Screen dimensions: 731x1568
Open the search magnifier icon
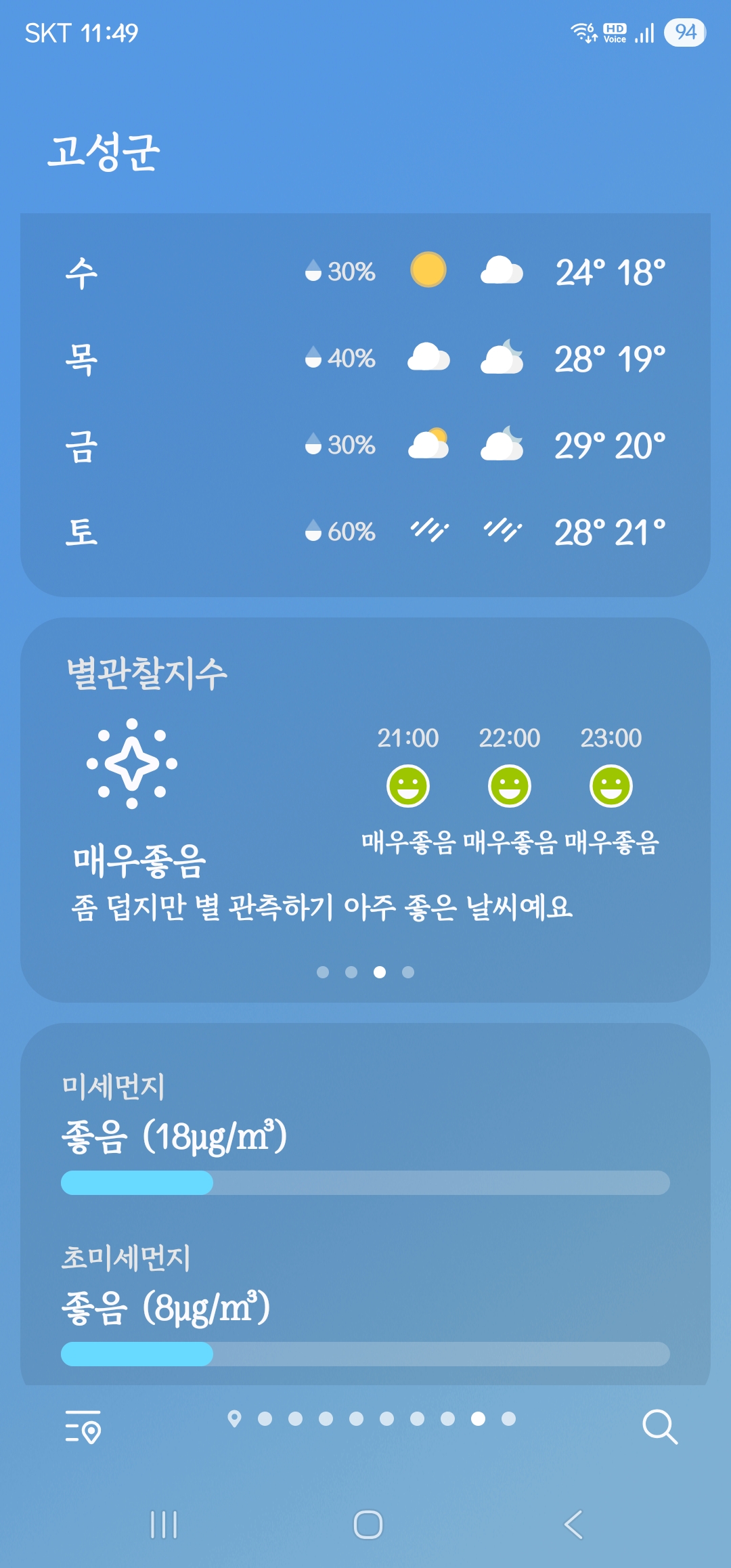coord(660,1427)
